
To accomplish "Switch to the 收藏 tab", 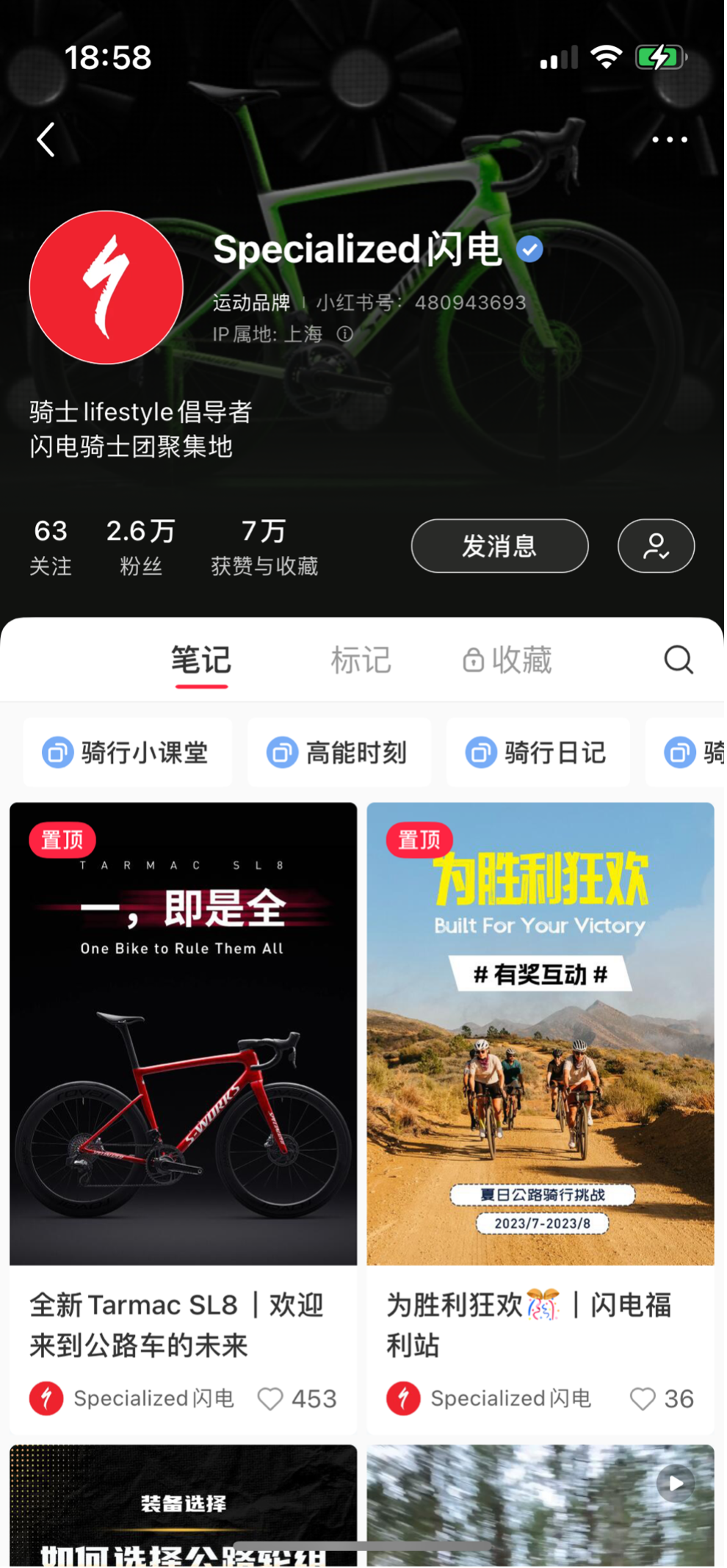I will click(x=507, y=660).
